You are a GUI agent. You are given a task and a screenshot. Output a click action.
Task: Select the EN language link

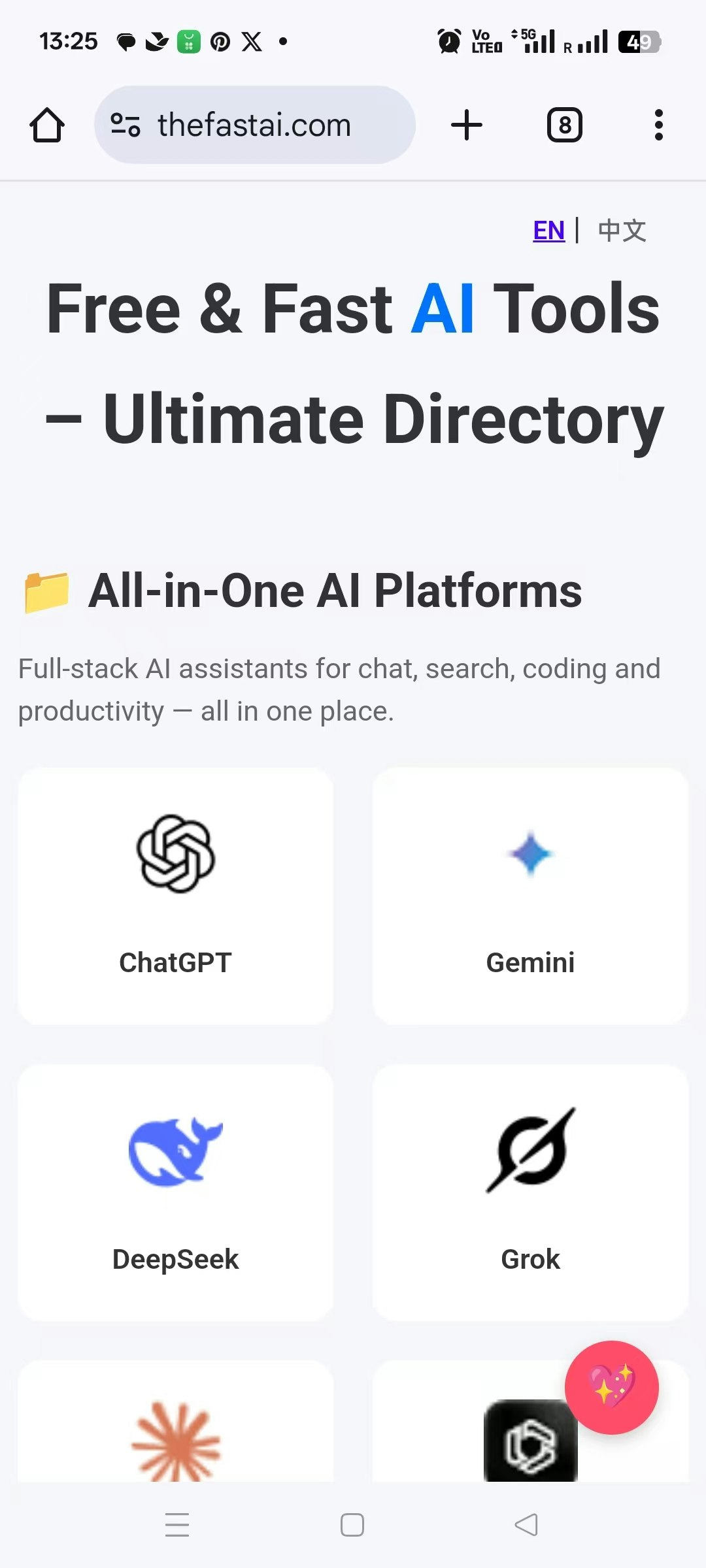coord(548,231)
